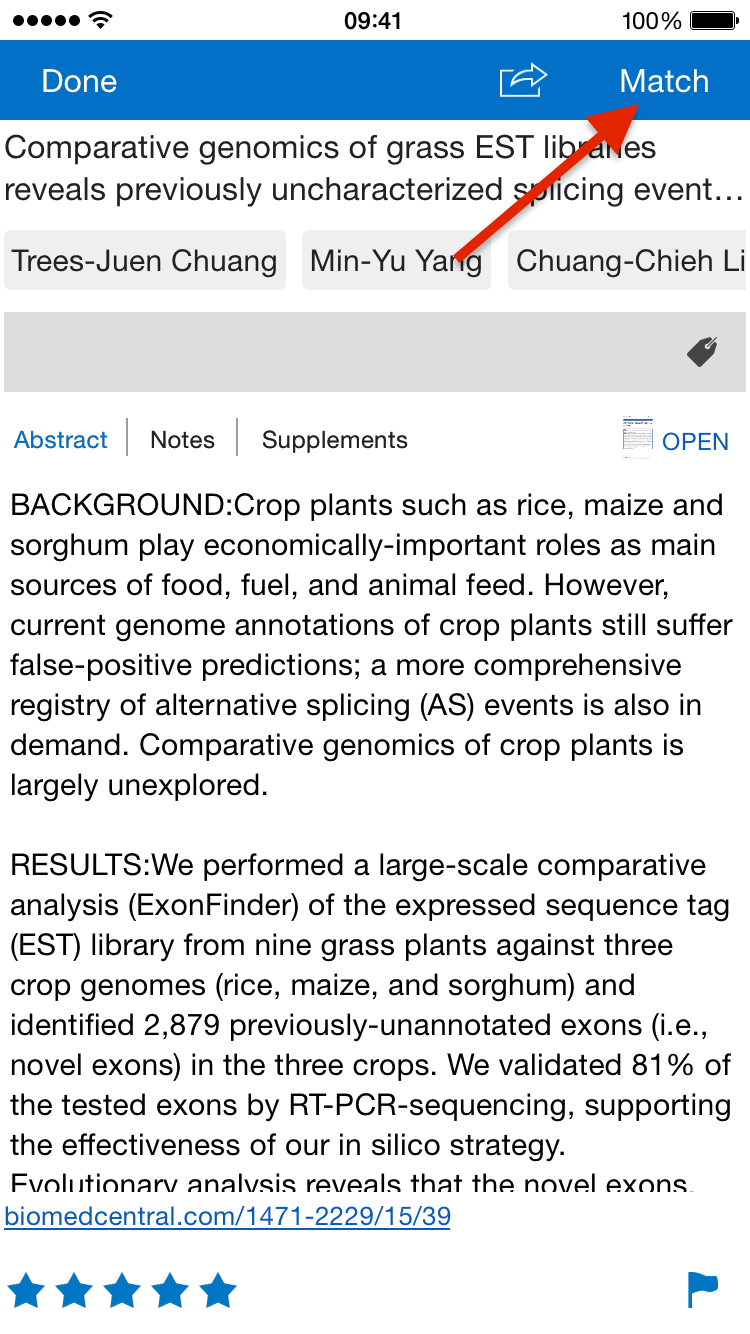Select author chip Trees-Juen Chuang

click(x=145, y=261)
